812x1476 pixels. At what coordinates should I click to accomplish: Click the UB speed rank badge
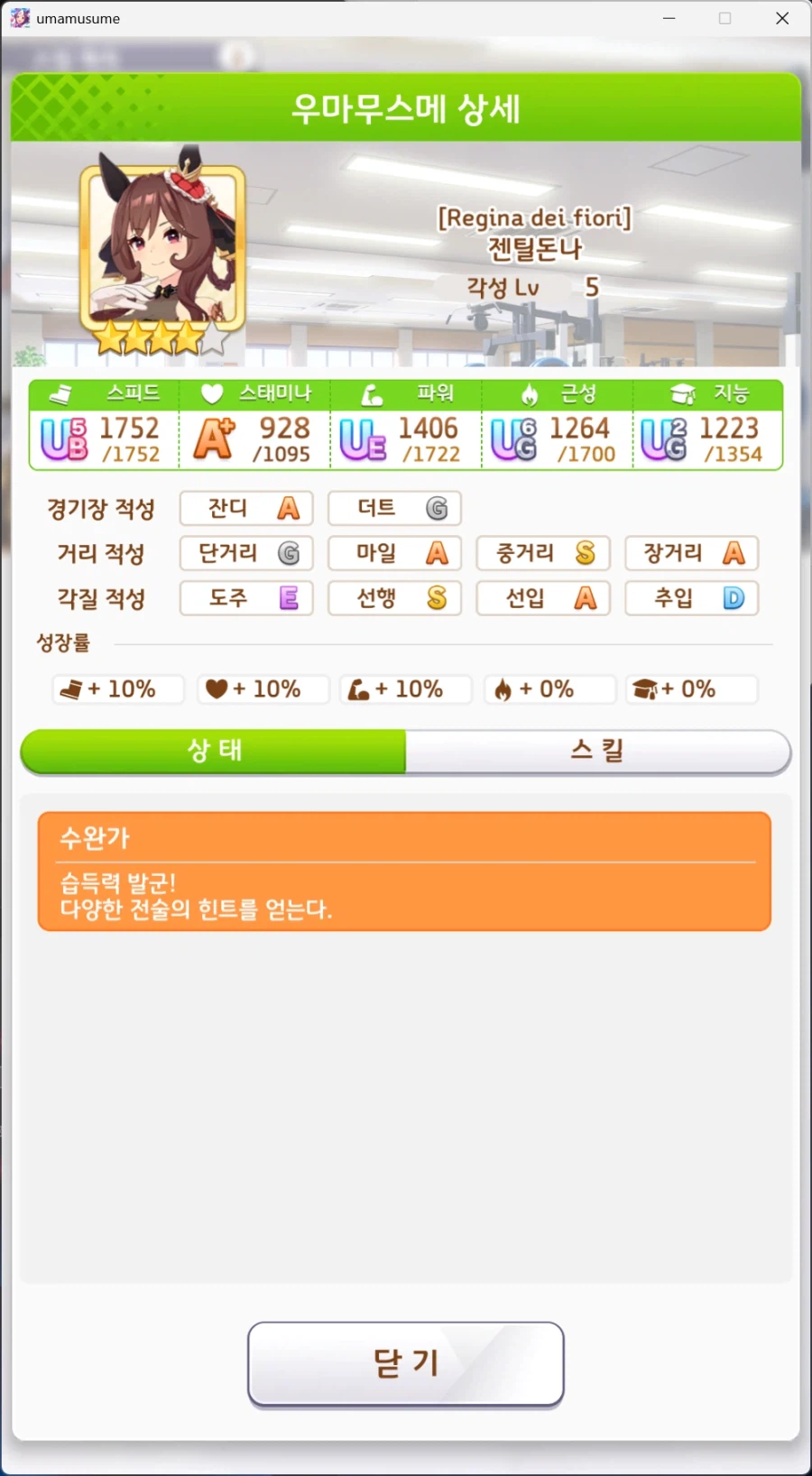(x=61, y=439)
